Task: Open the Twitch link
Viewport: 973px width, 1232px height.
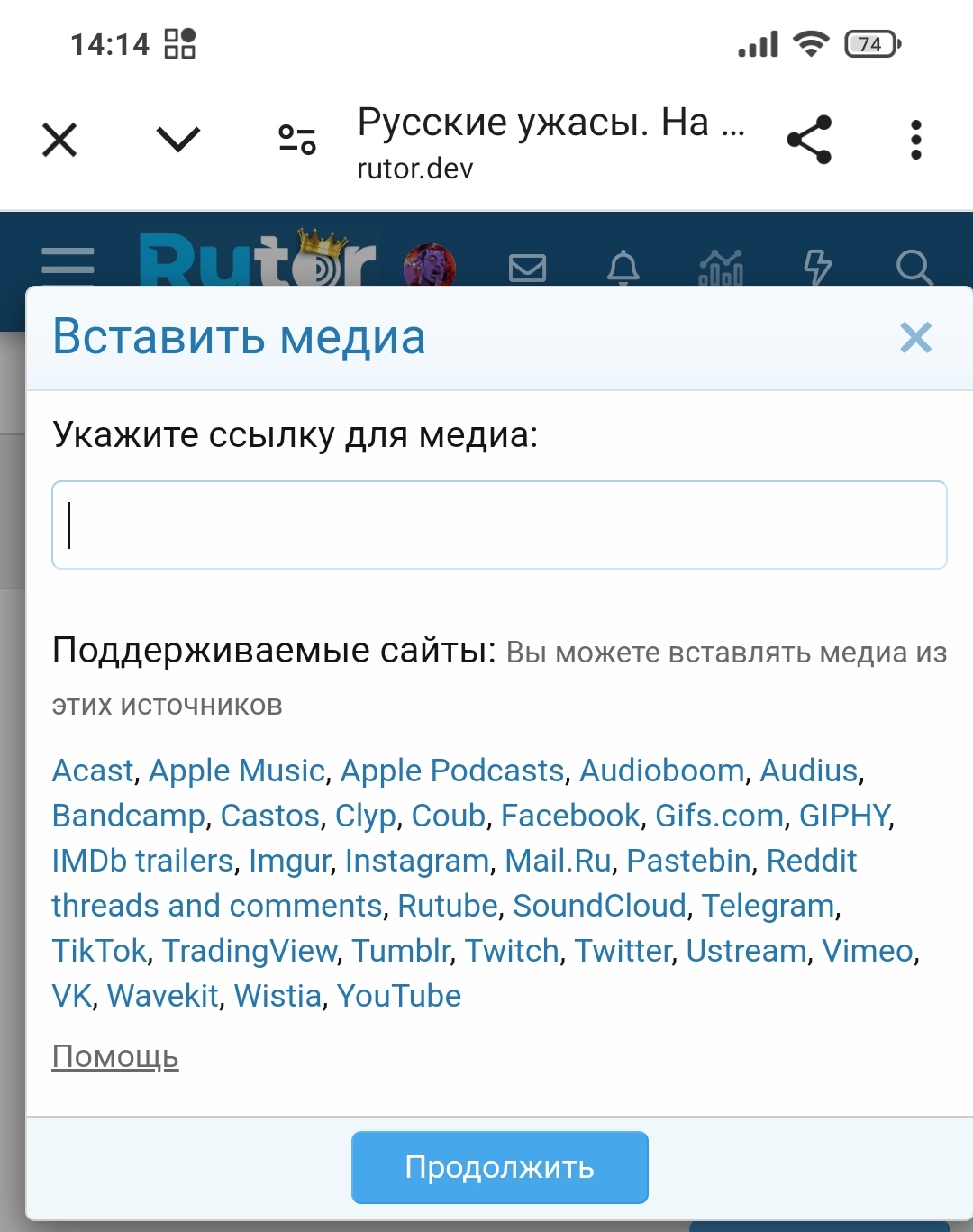Action: (512, 951)
